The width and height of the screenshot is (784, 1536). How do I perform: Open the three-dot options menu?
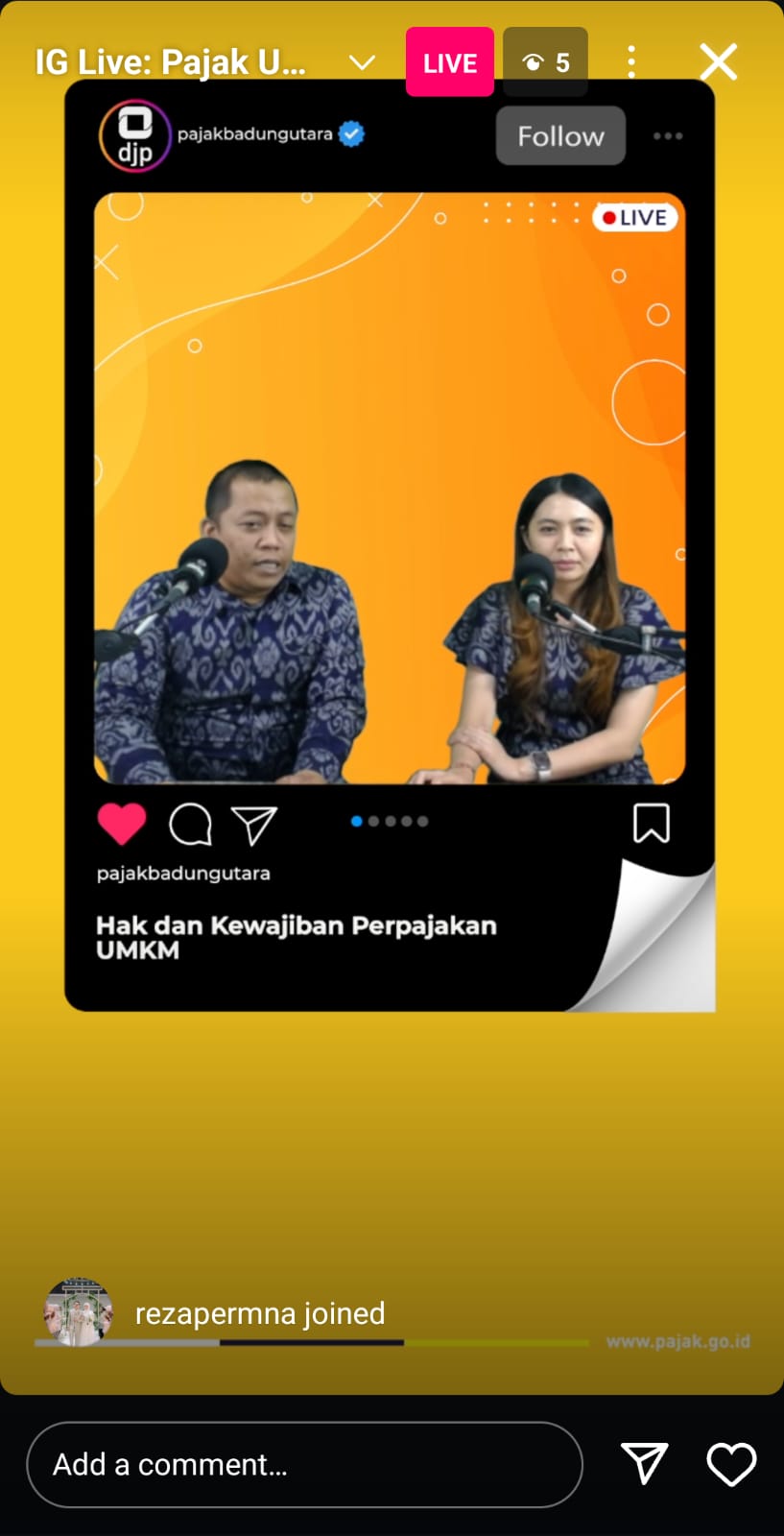(x=630, y=62)
